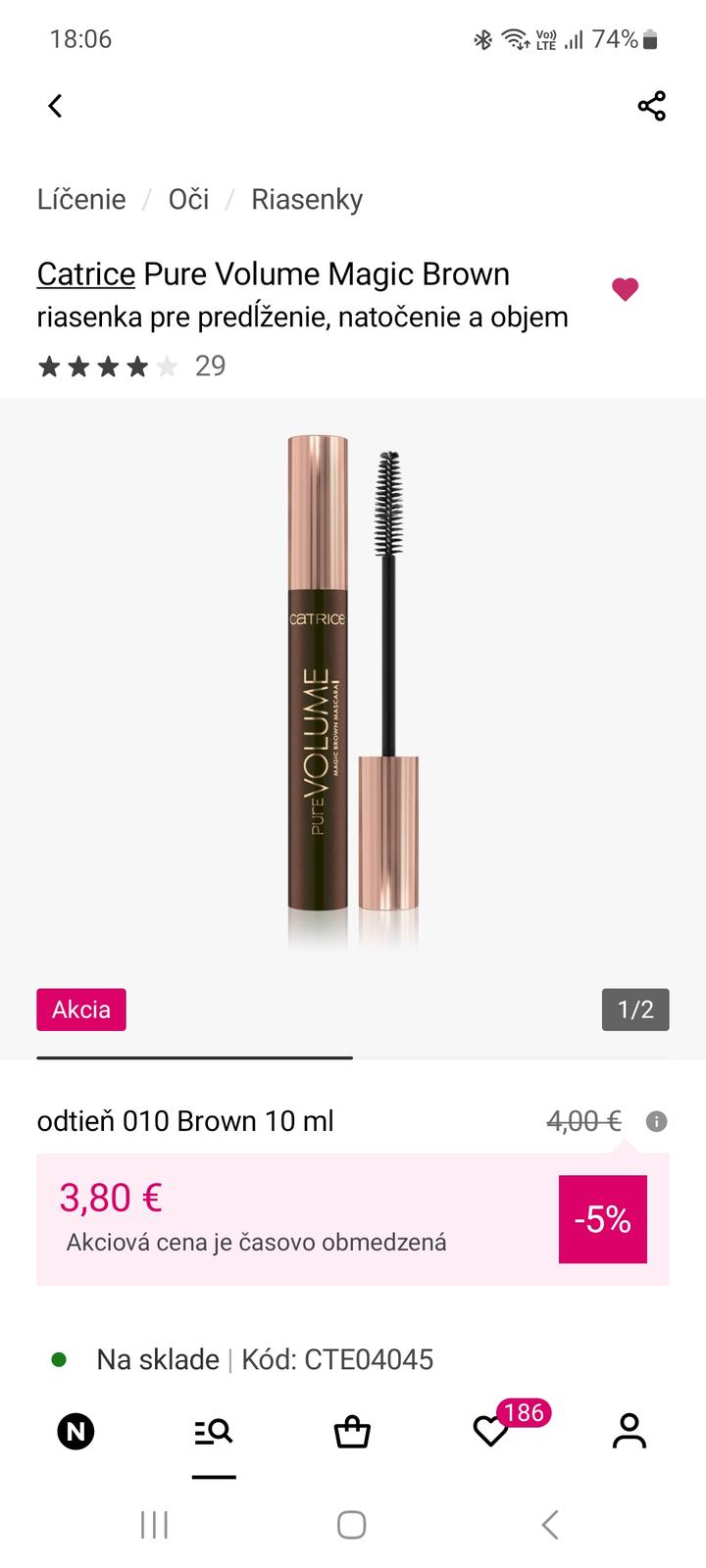Viewport: 706px width, 1568px height.
Task: Switch to the search categories tab
Action: pos(214,1433)
